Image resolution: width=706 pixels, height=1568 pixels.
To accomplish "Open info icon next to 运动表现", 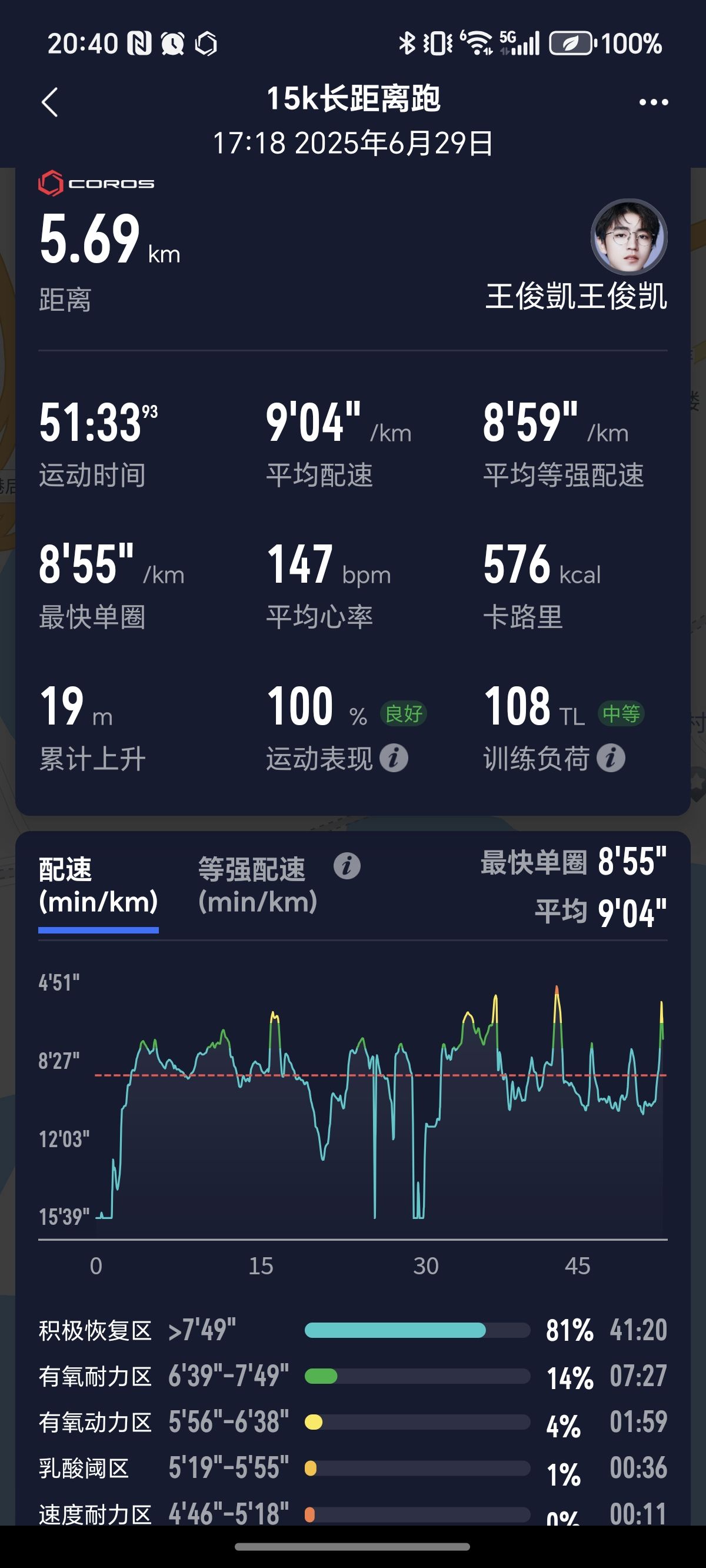I will tap(394, 759).
